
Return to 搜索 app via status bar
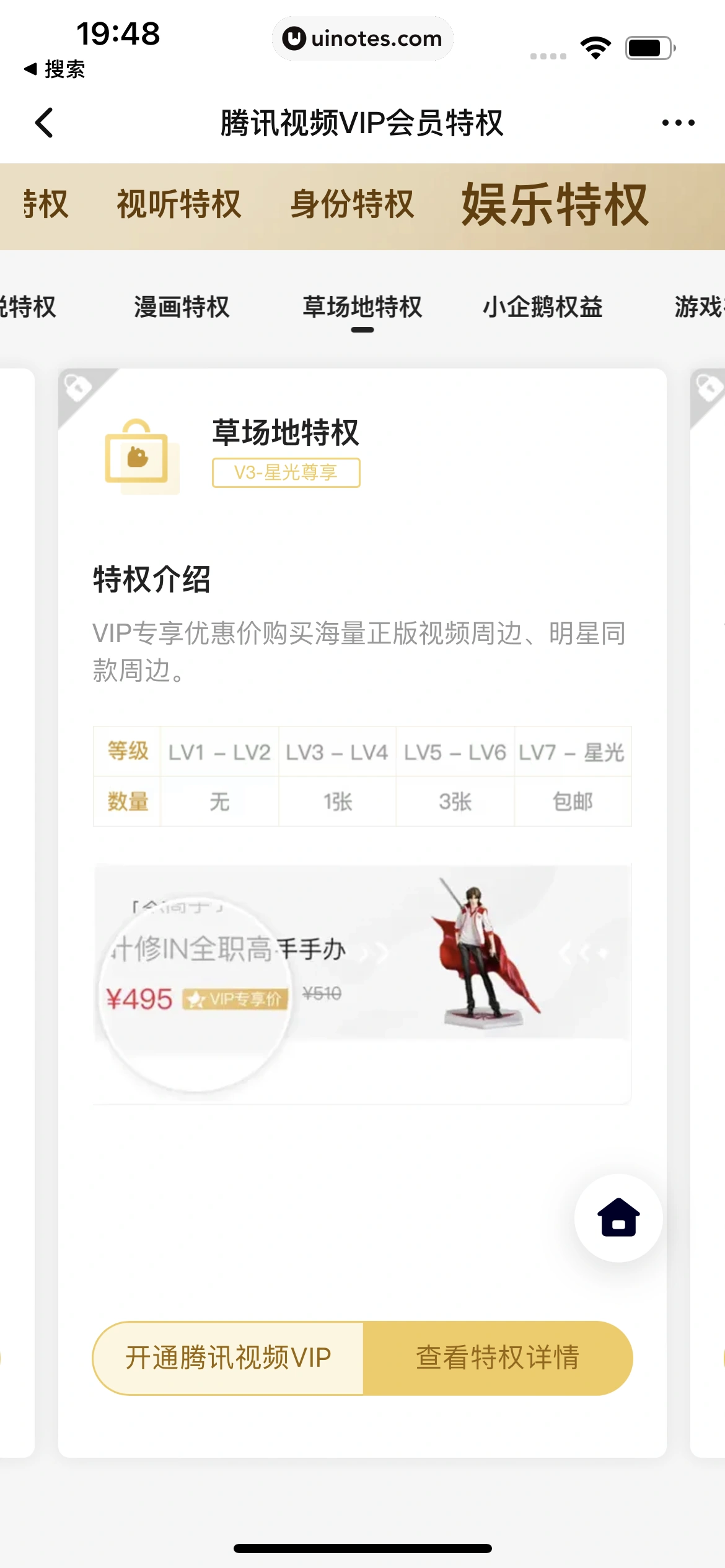pyautogui.click(x=55, y=69)
